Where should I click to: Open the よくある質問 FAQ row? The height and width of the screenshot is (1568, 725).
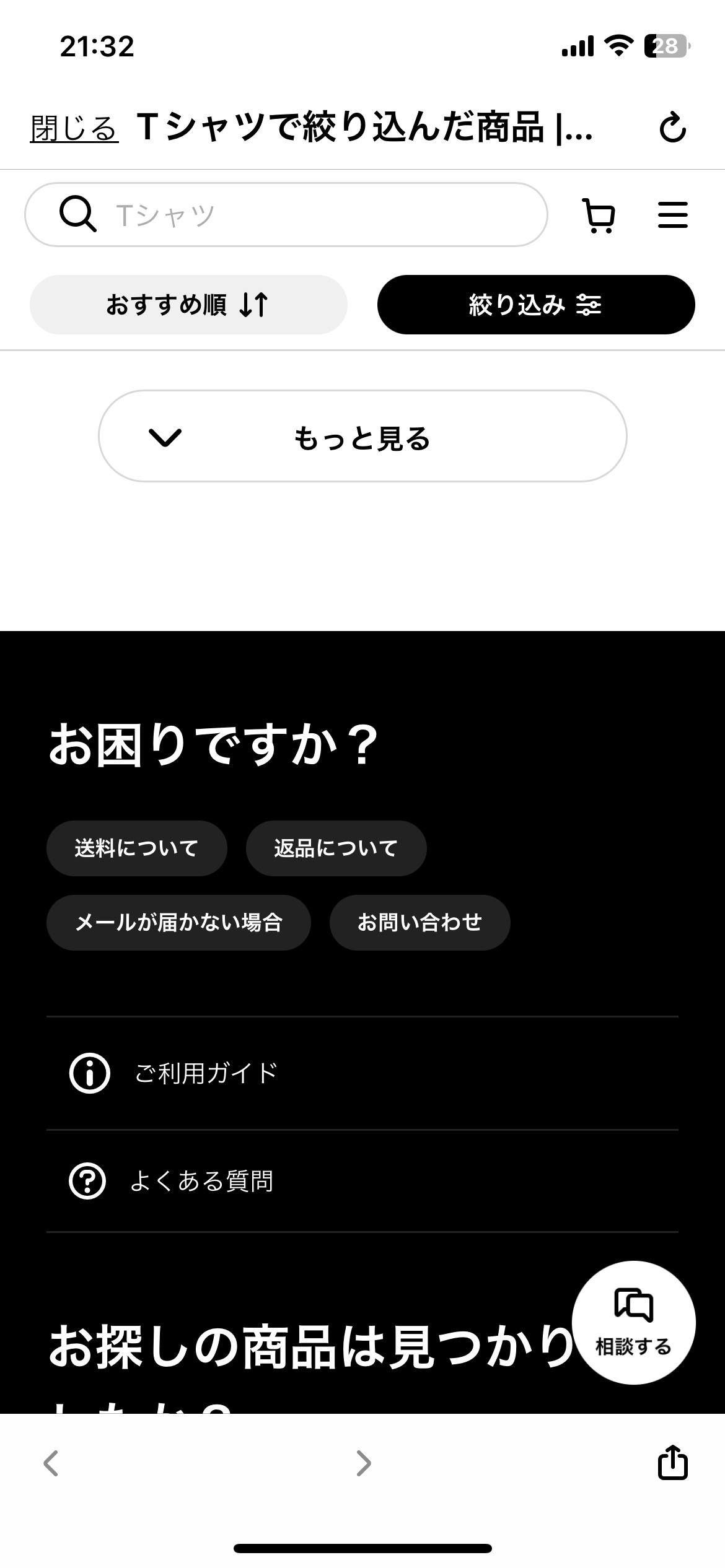[362, 1181]
